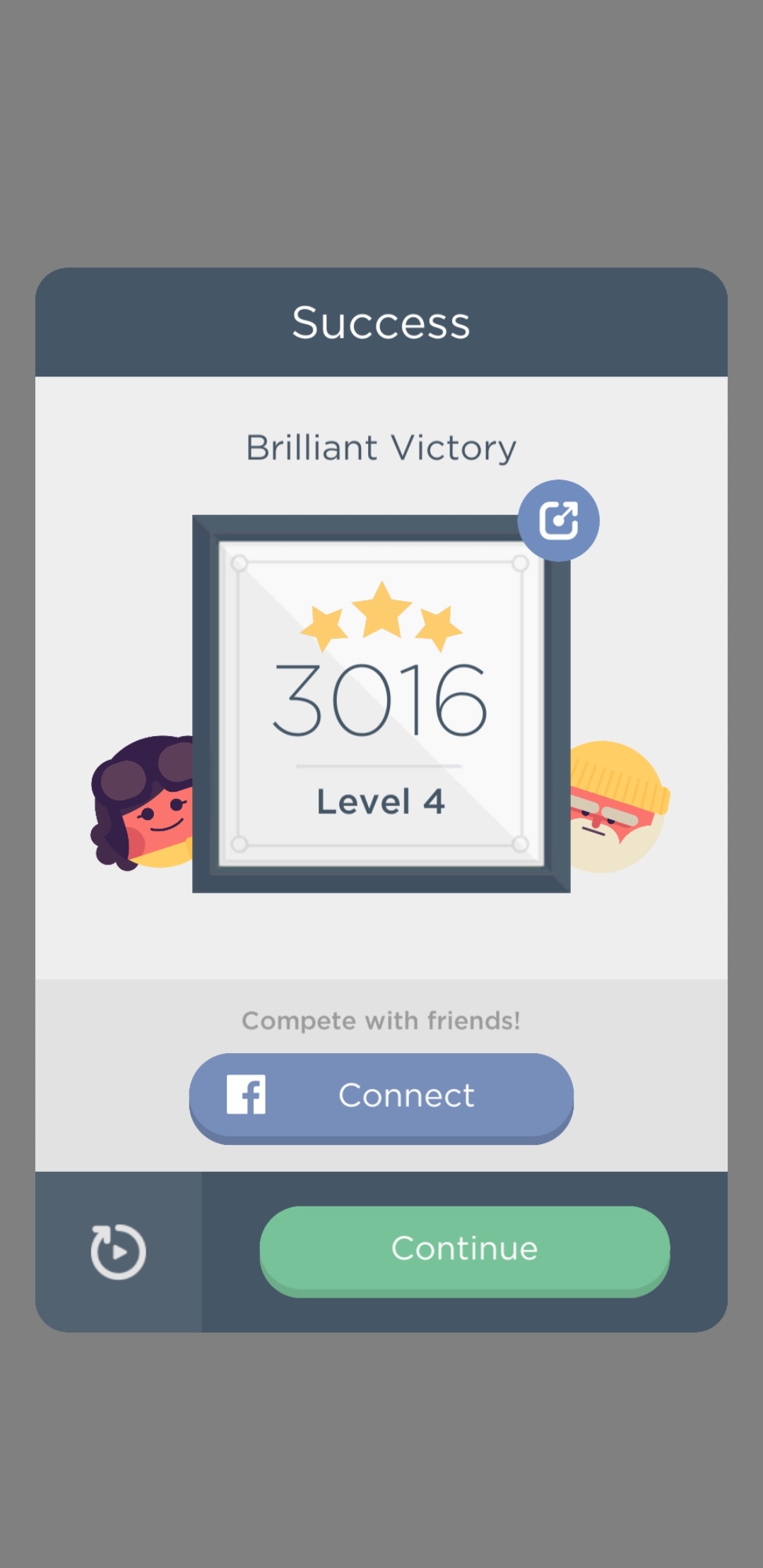Tap Continue to proceed
The image size is (763, 1568).
click(464, 1249)
